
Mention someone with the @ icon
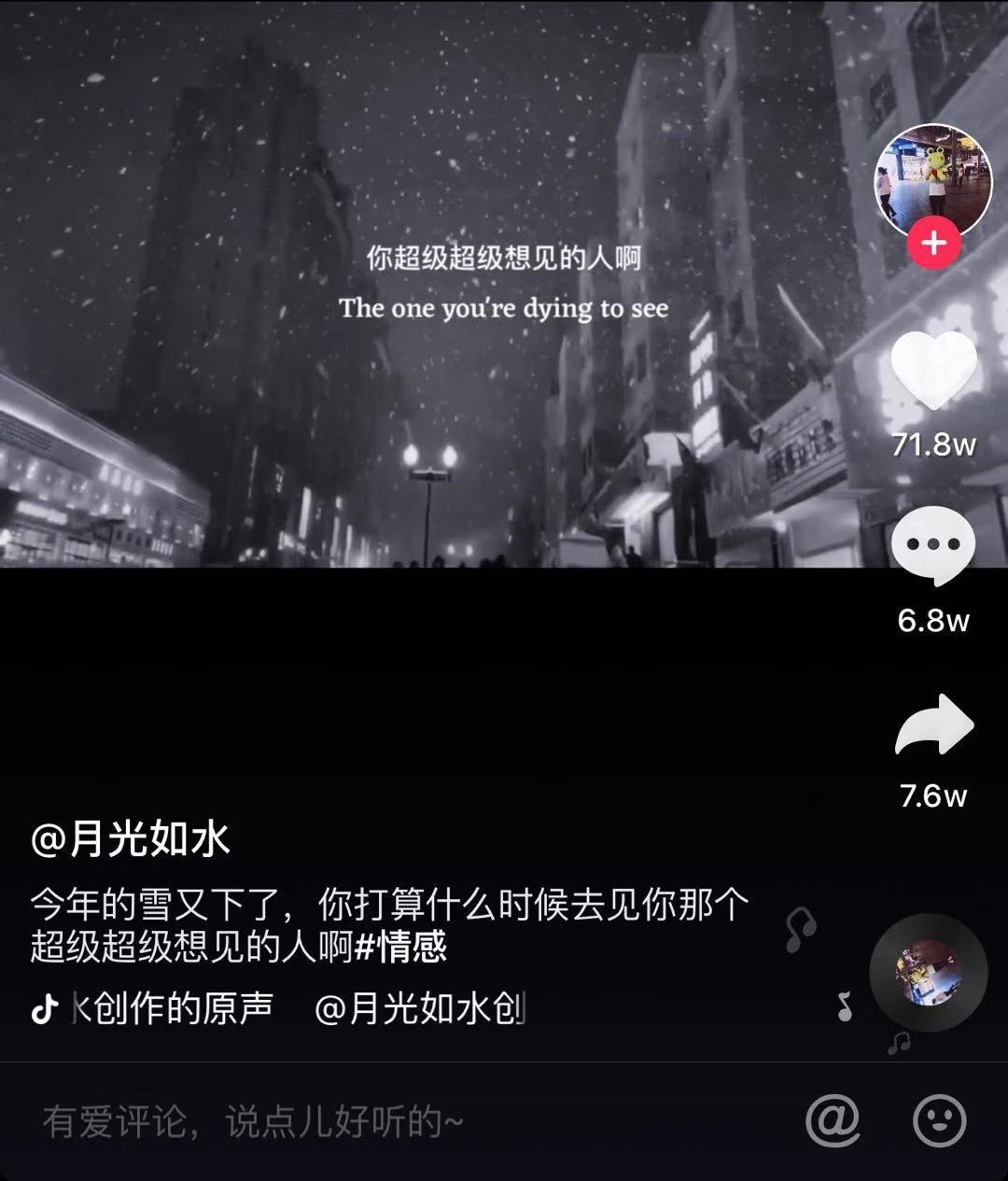[833, 1119]
